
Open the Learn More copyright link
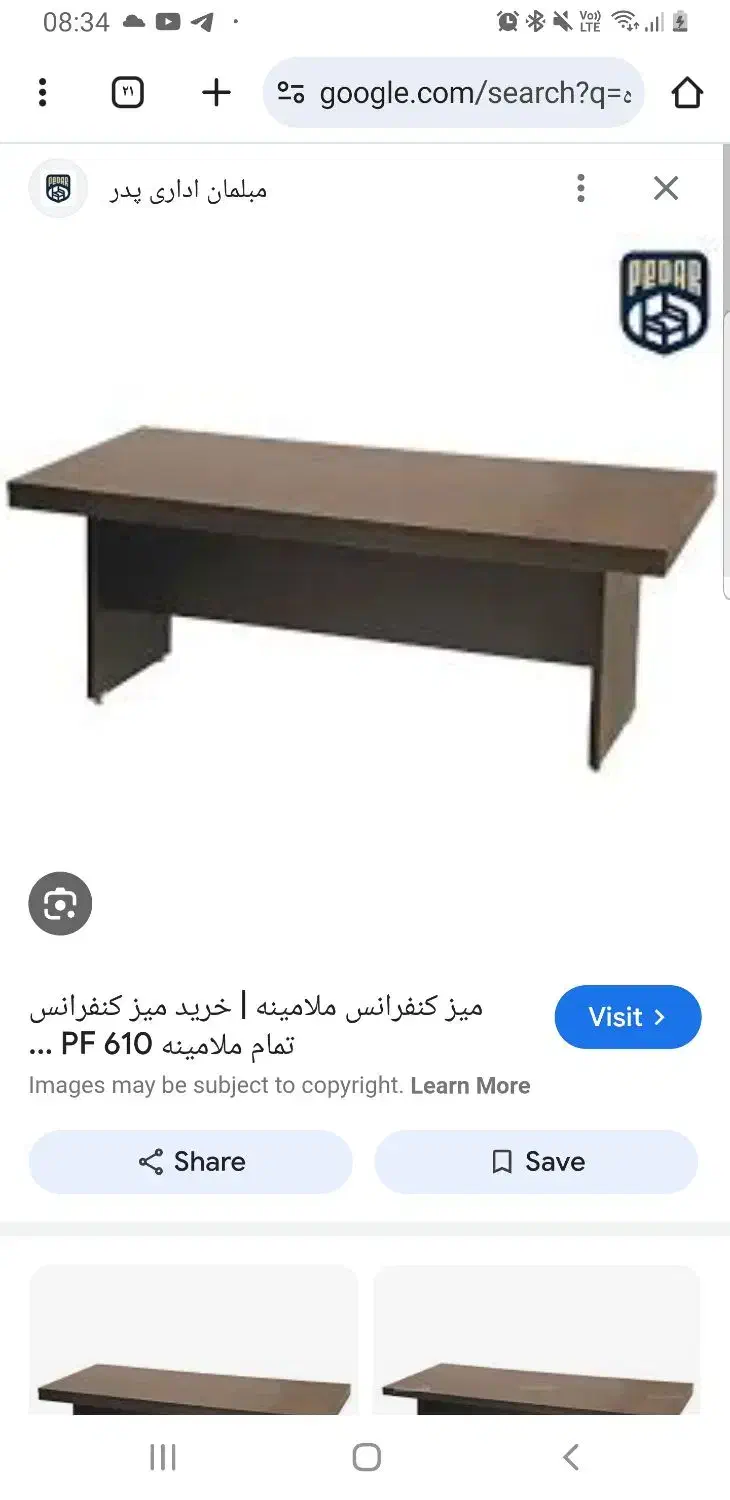pos(470,1086)
